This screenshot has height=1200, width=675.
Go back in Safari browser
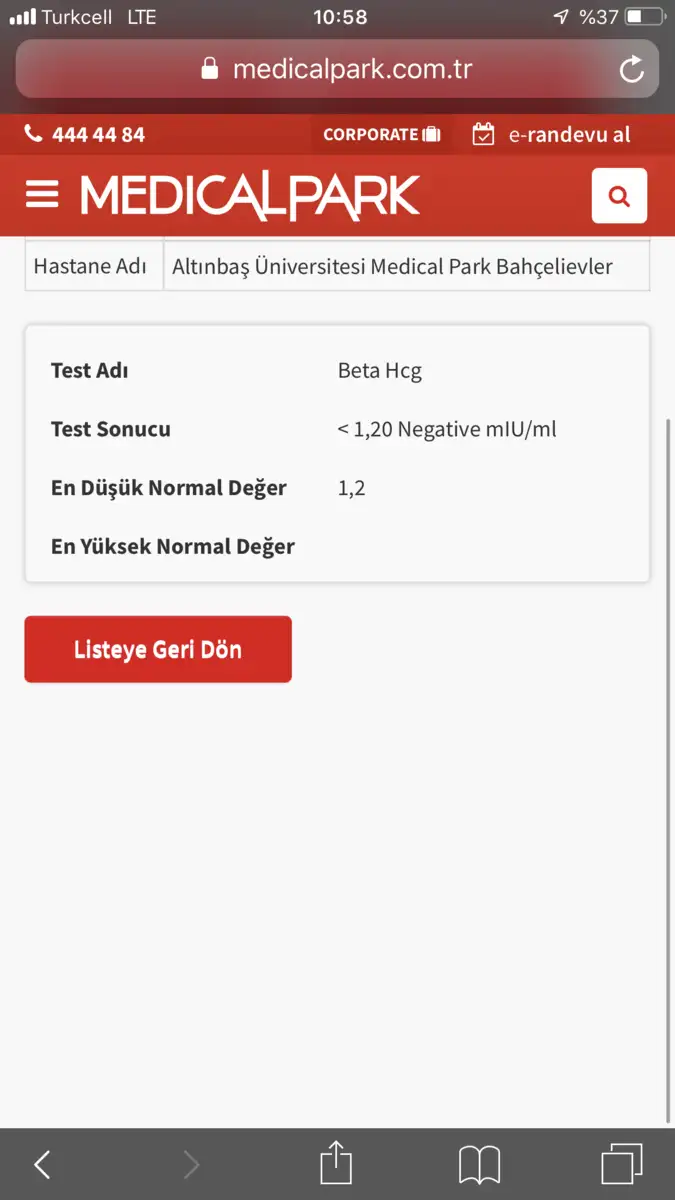point(42,1164)
